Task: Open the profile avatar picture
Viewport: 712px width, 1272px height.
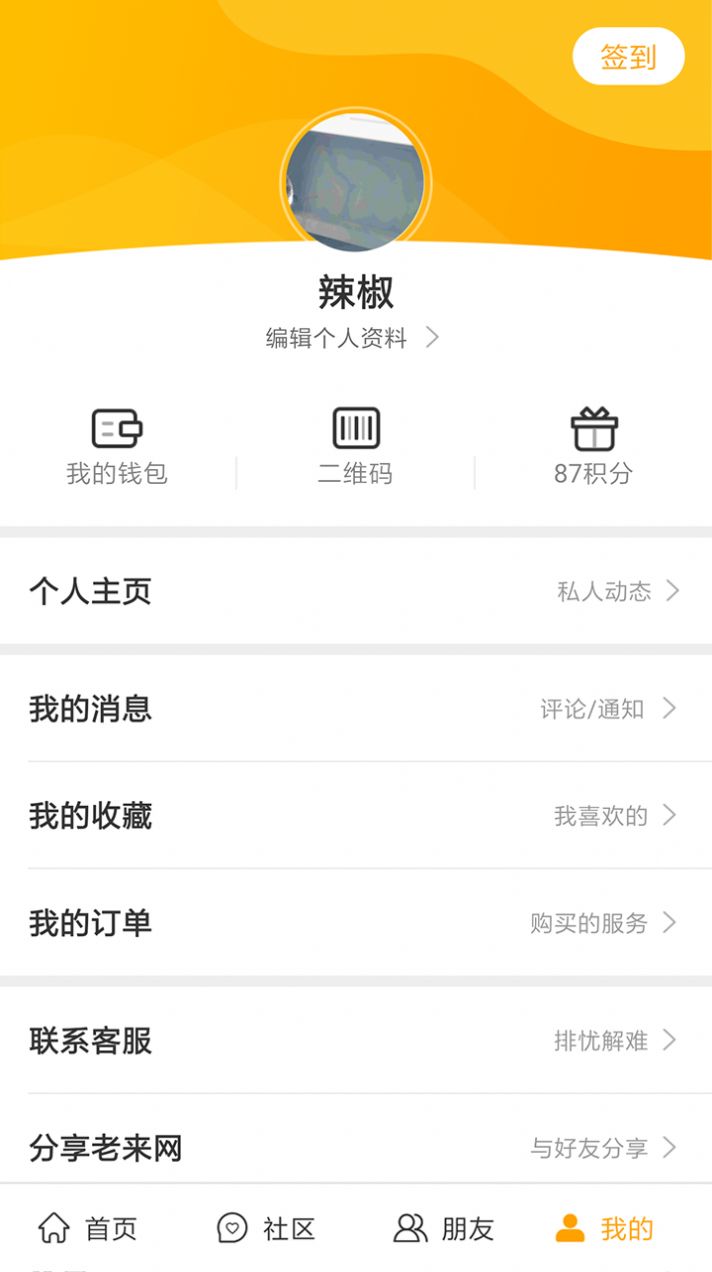Action: pos(355,181)
